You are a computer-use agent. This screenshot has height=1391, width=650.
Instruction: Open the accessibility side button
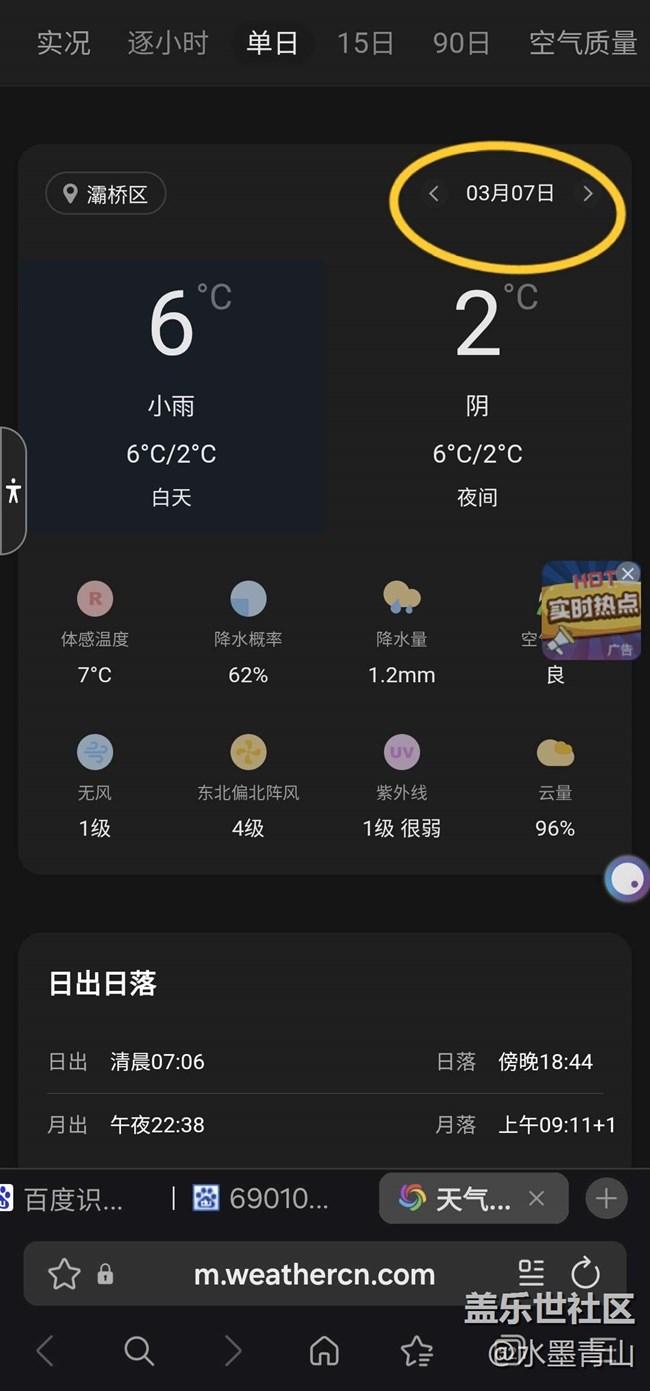[13, 491]
